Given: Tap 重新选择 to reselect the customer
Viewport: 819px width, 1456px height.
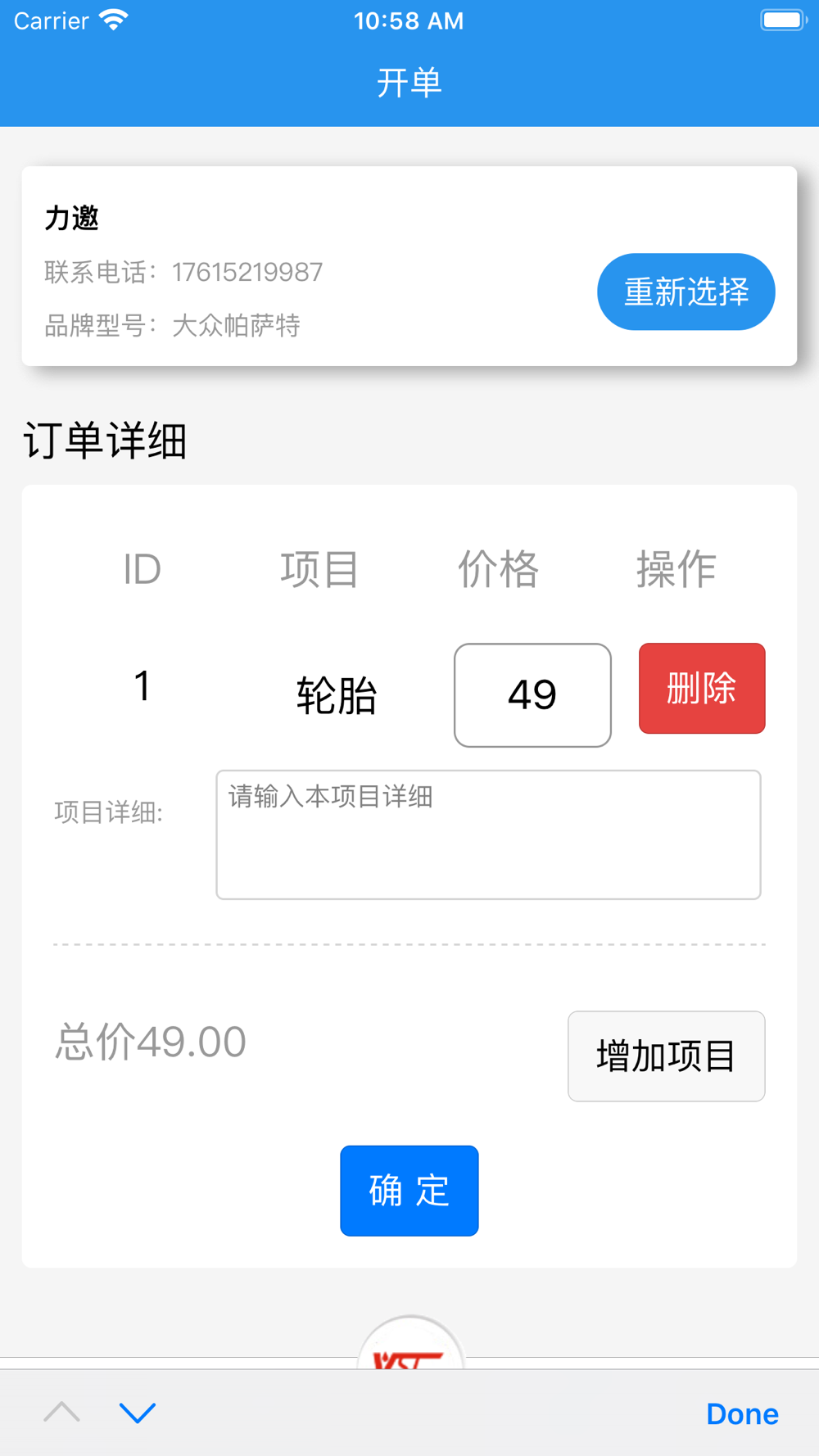Looking at the screenshot, I should (686, 292).
